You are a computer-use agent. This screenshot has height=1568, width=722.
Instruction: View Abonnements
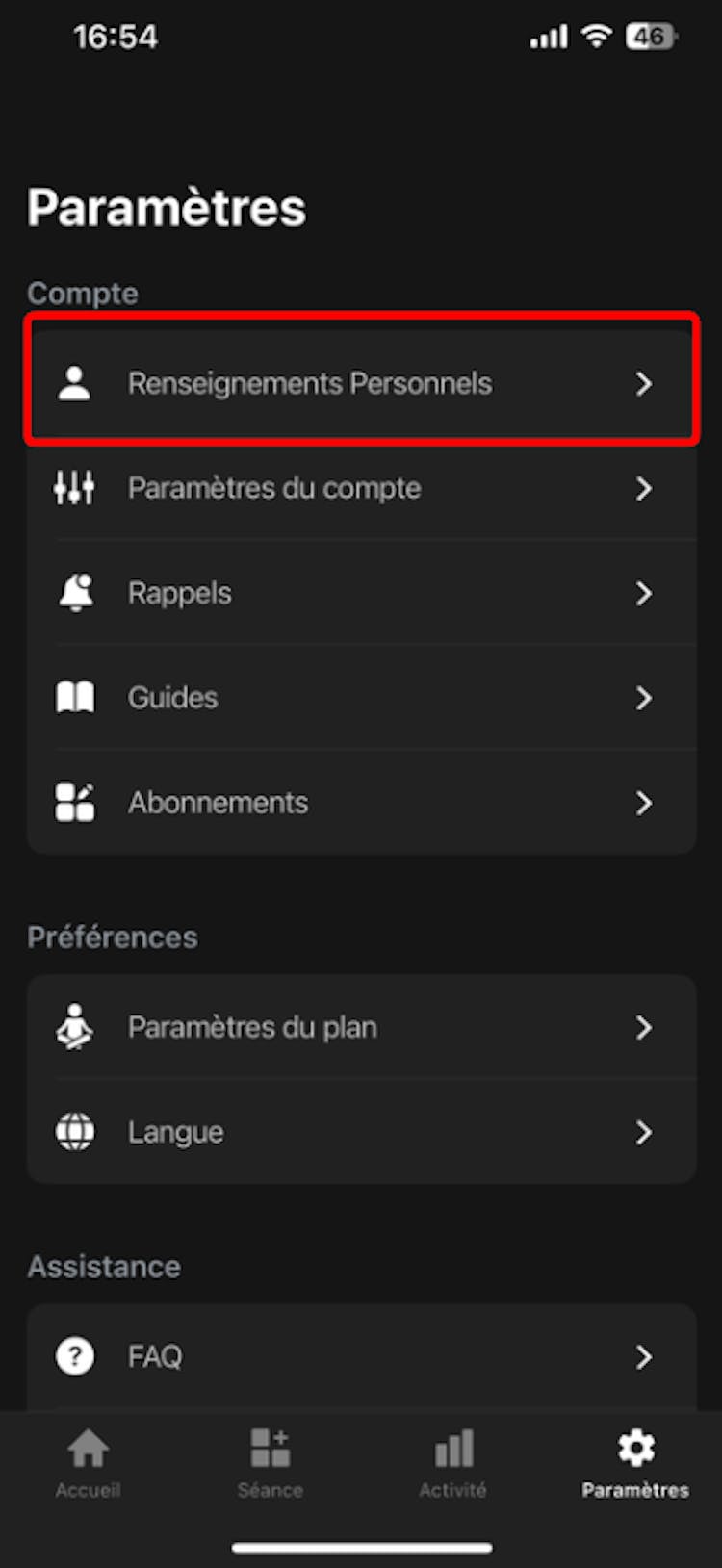[x=361, y=803]
